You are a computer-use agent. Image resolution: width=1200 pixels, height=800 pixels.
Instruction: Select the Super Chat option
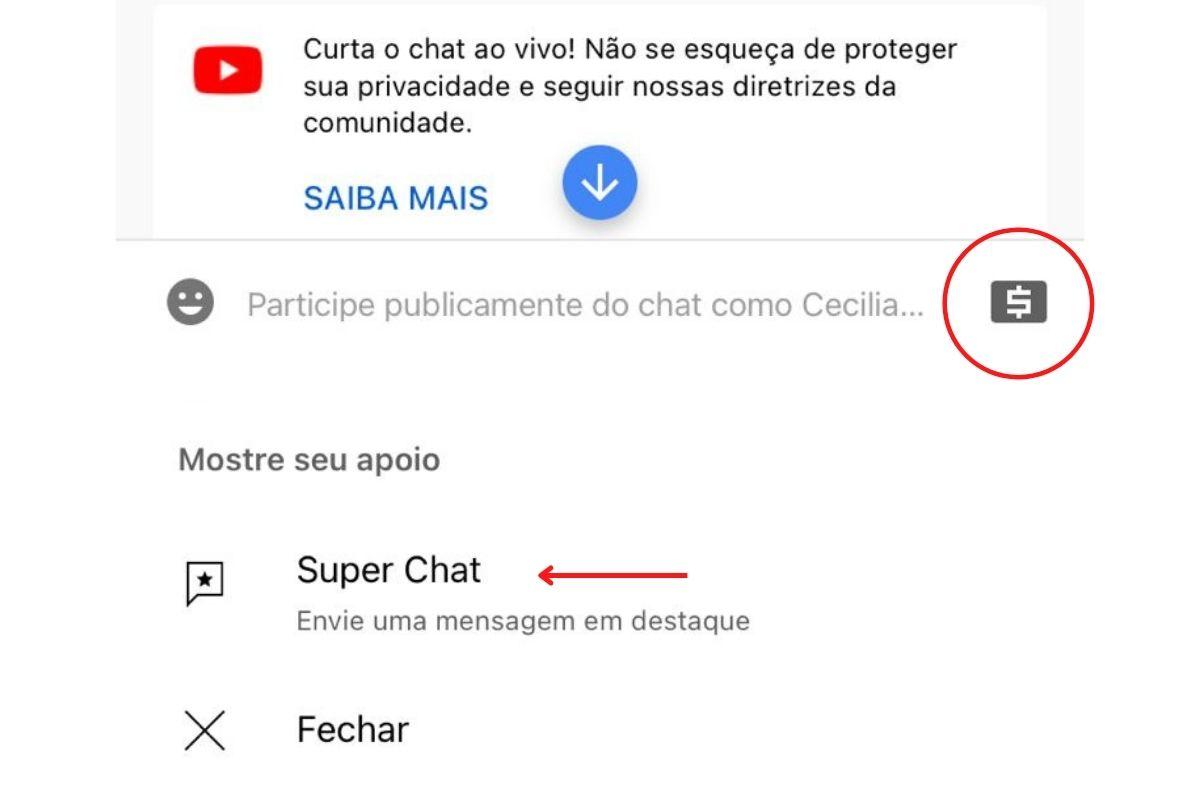(389, 571)
